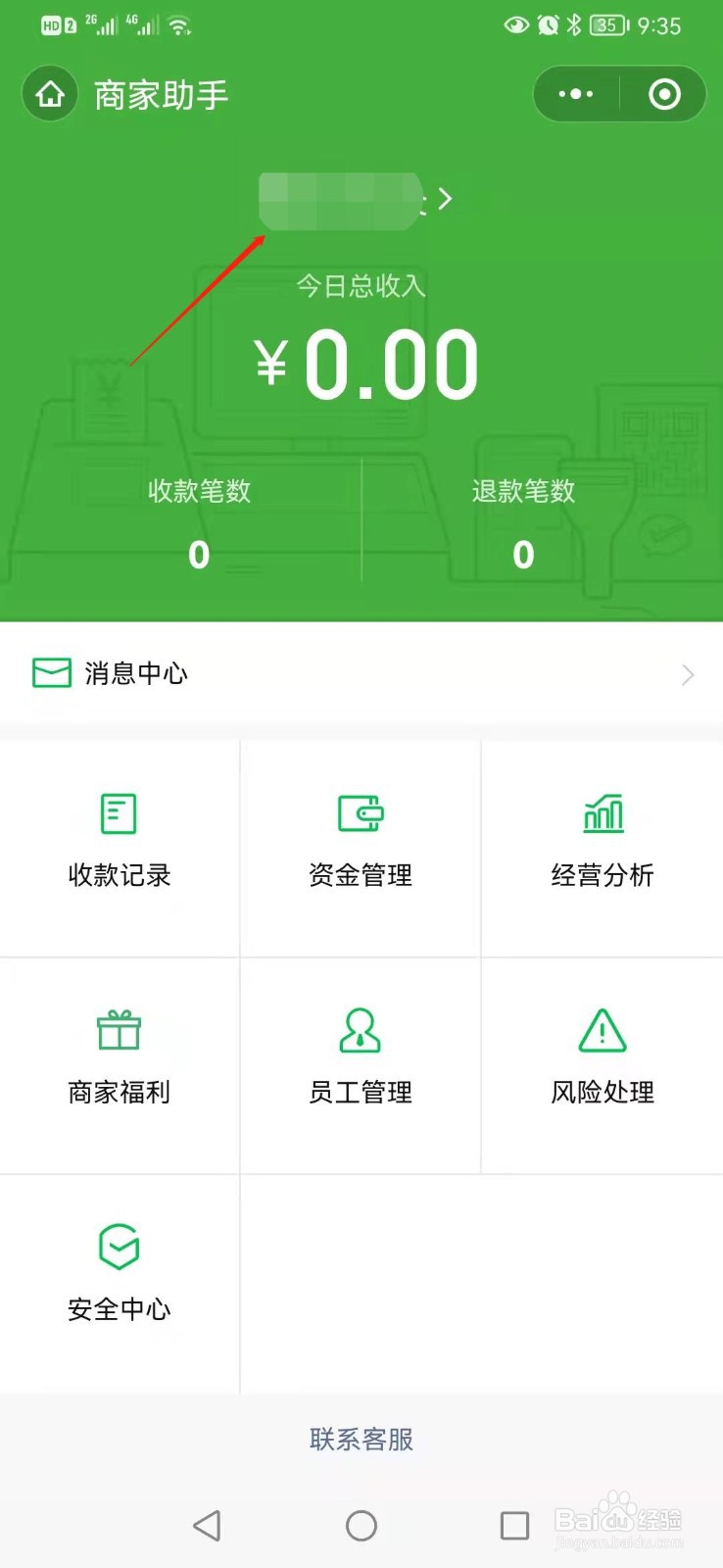Tap the home icon beside 商家助手 title
Screen dimensions: 723x1568
point(49,94)
